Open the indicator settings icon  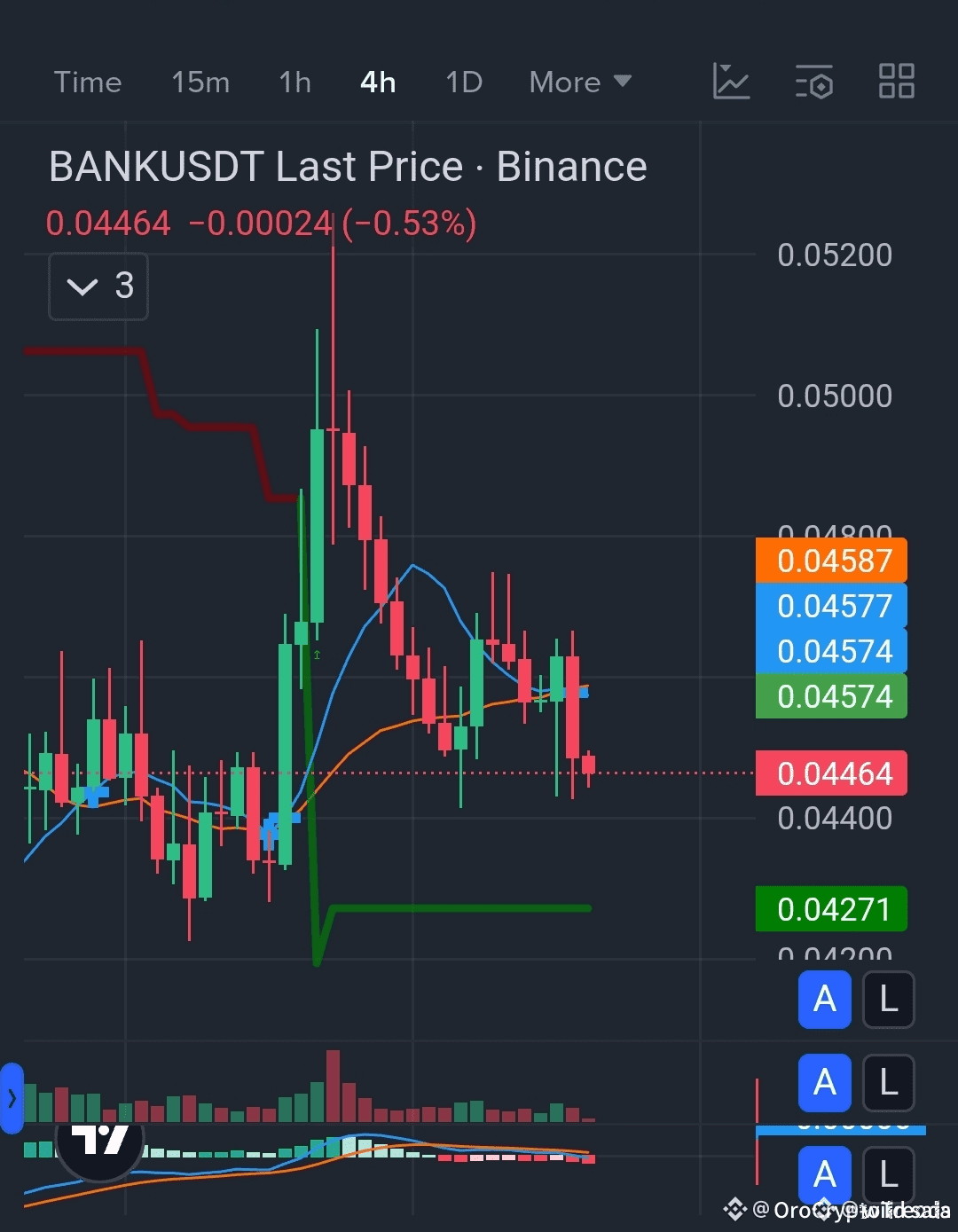click(x=813, y=82)
